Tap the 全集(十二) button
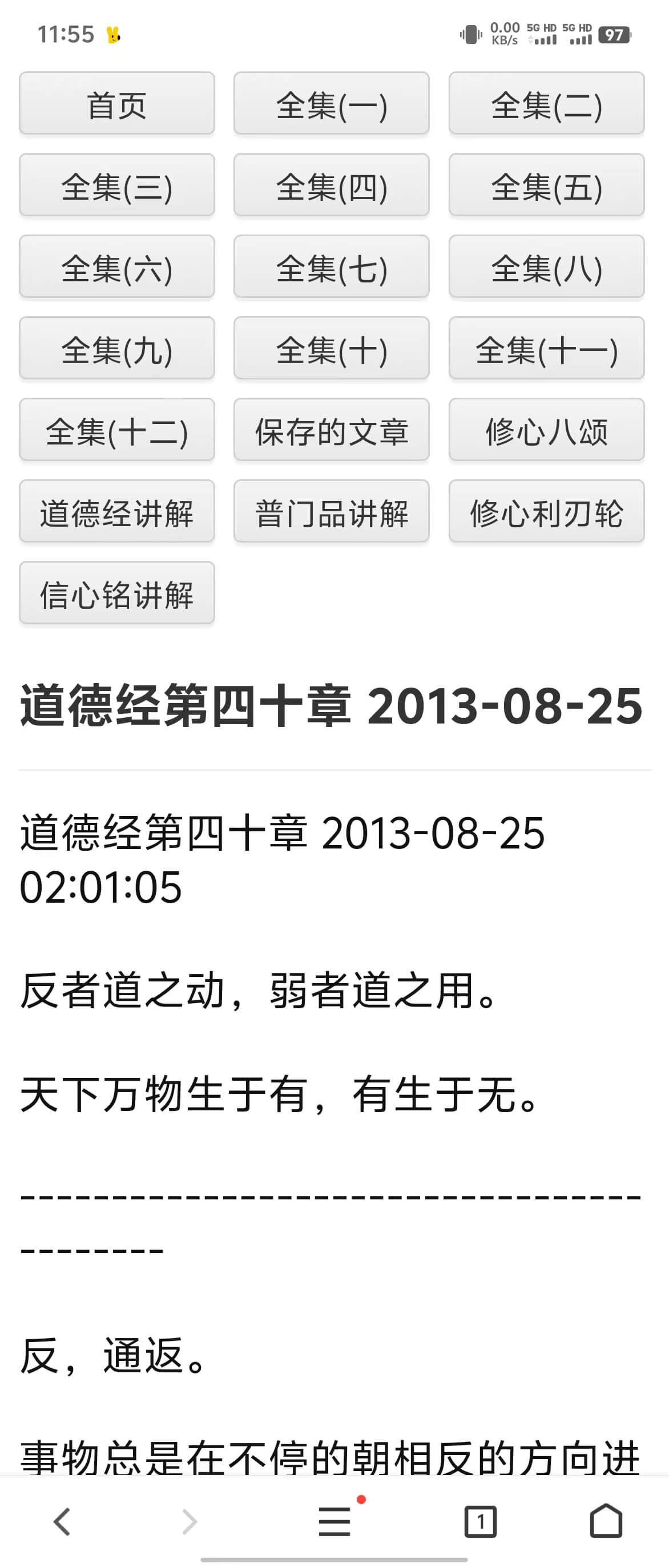 point(116,430)
